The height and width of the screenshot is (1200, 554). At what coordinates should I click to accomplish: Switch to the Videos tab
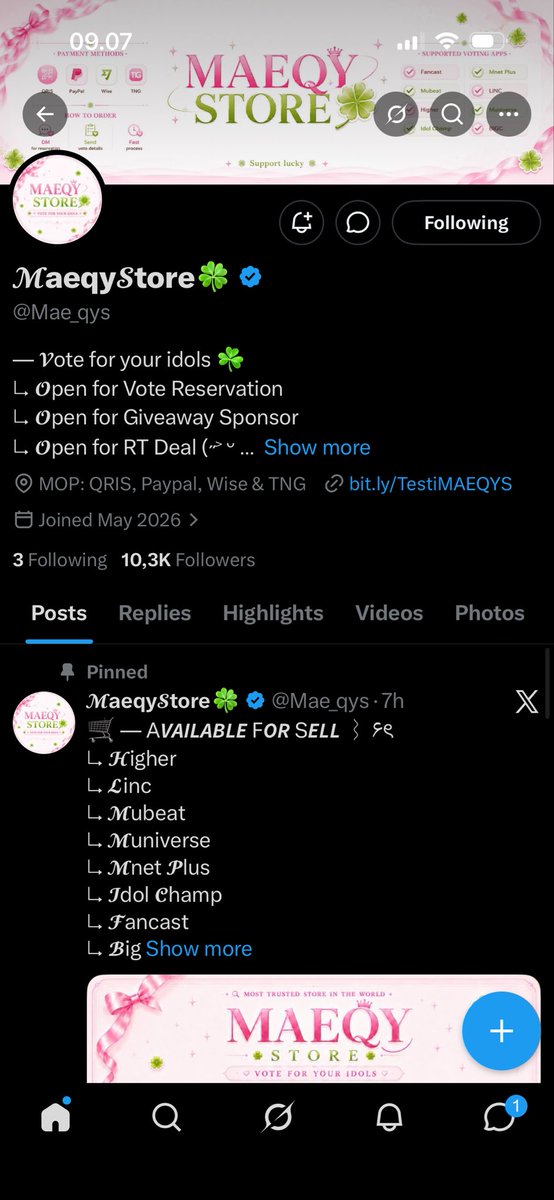coord(389,613)
